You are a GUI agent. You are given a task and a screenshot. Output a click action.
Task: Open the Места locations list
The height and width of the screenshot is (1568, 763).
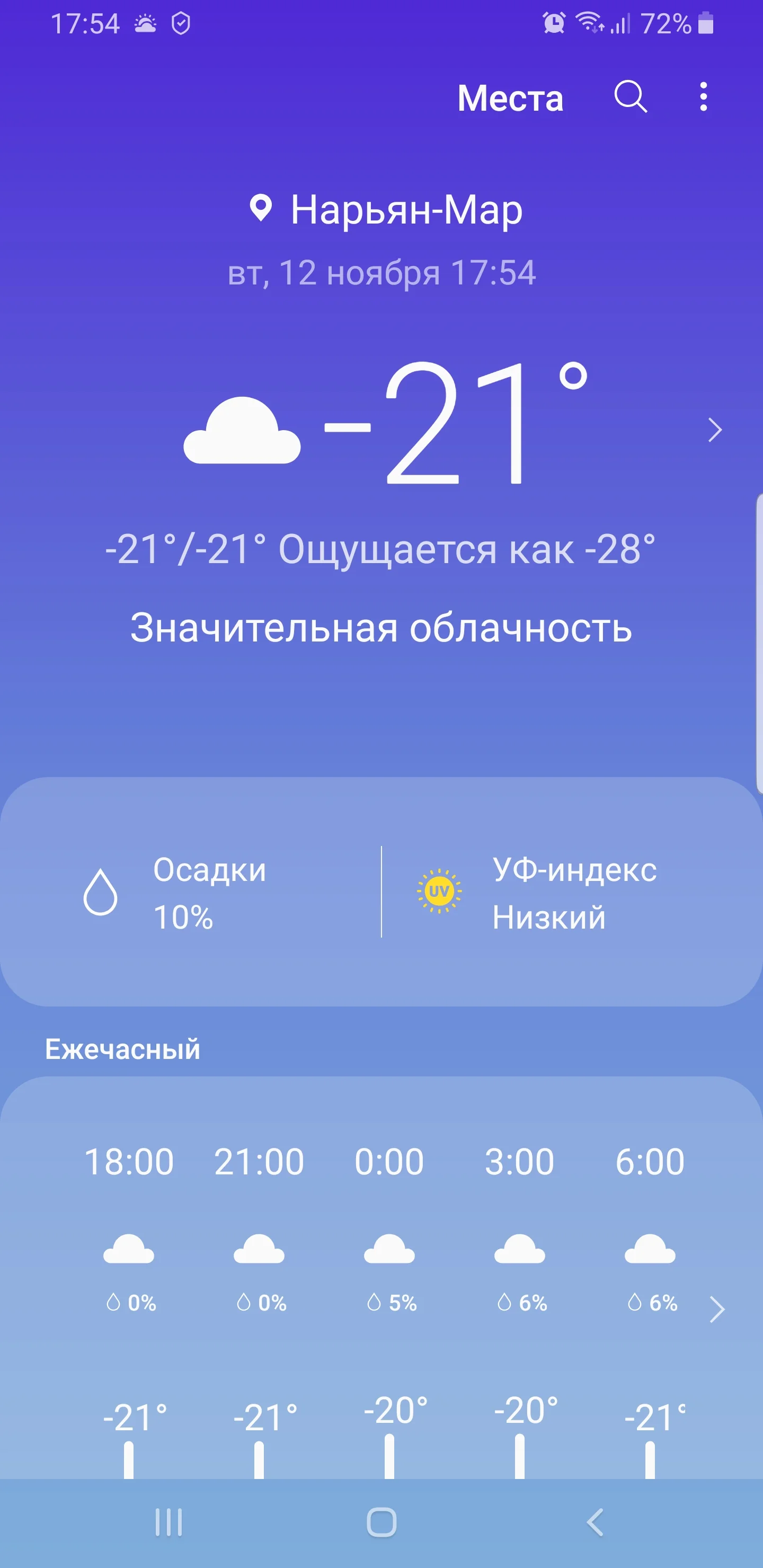(510, 98)
